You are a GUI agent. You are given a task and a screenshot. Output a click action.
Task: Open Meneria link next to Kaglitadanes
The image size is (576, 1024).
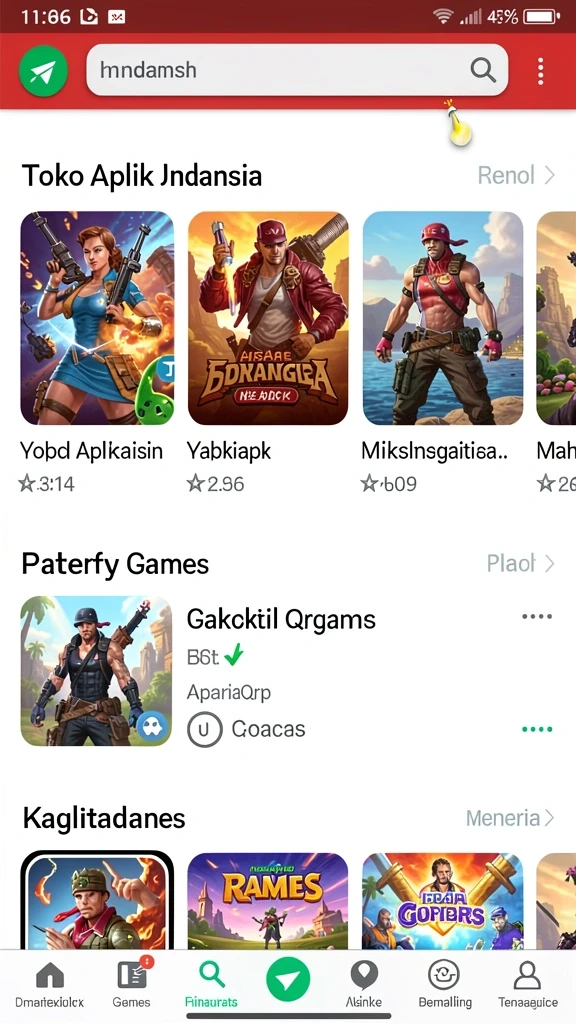[x=510, y=818]
